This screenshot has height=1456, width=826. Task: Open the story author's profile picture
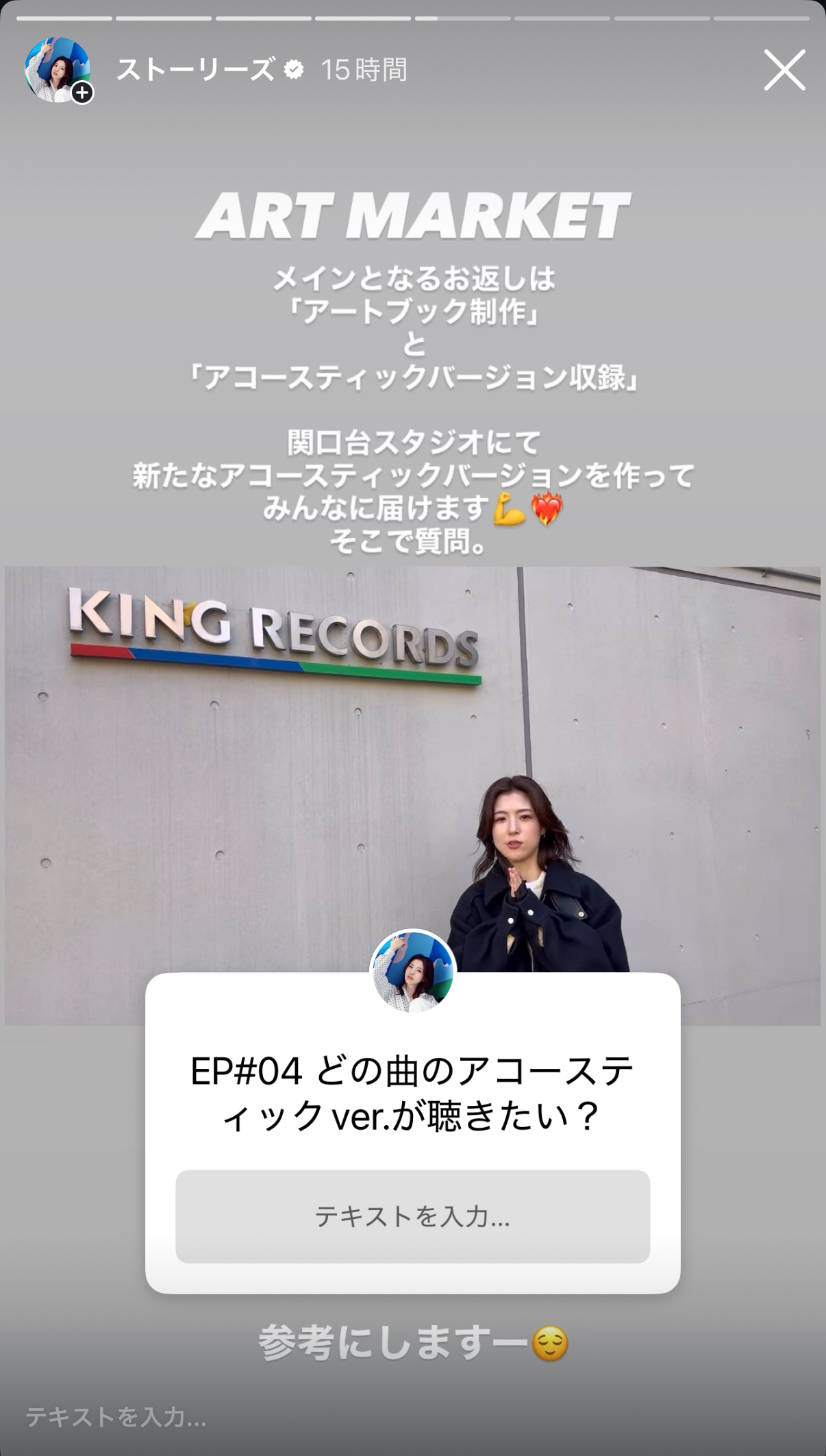[x=58, y=70]
